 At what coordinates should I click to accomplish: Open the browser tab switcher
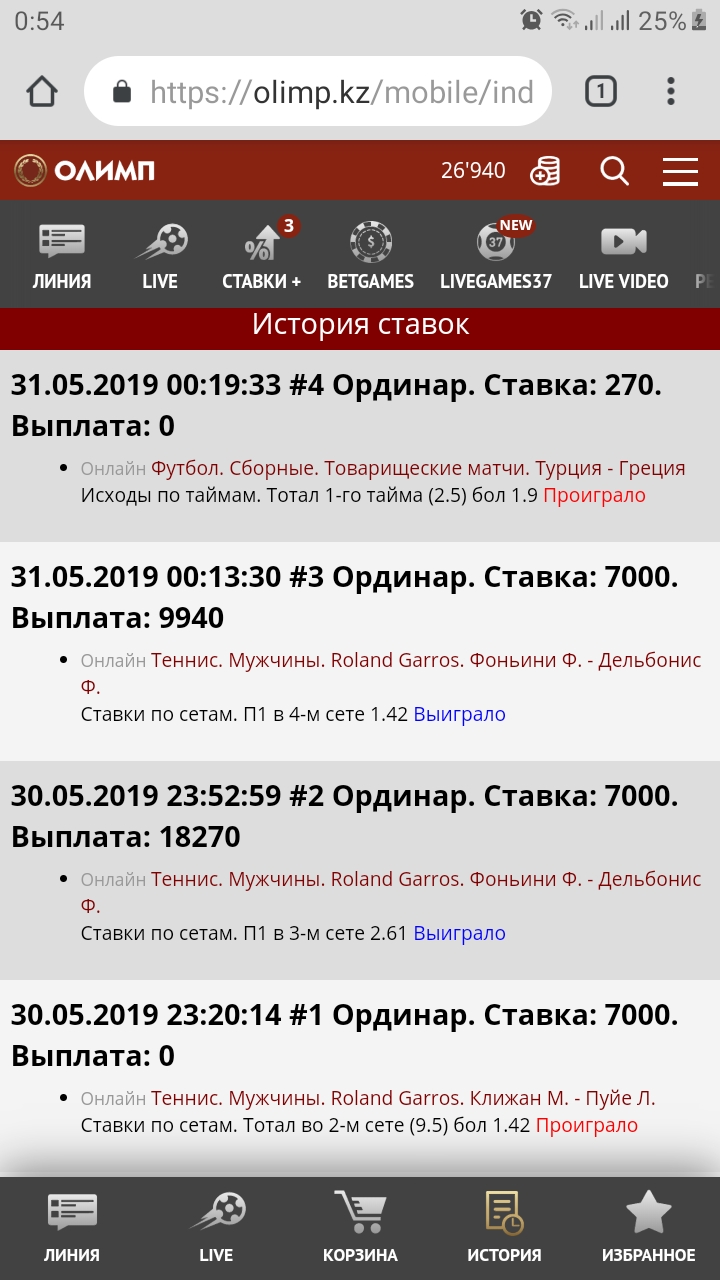coord(600,92)
